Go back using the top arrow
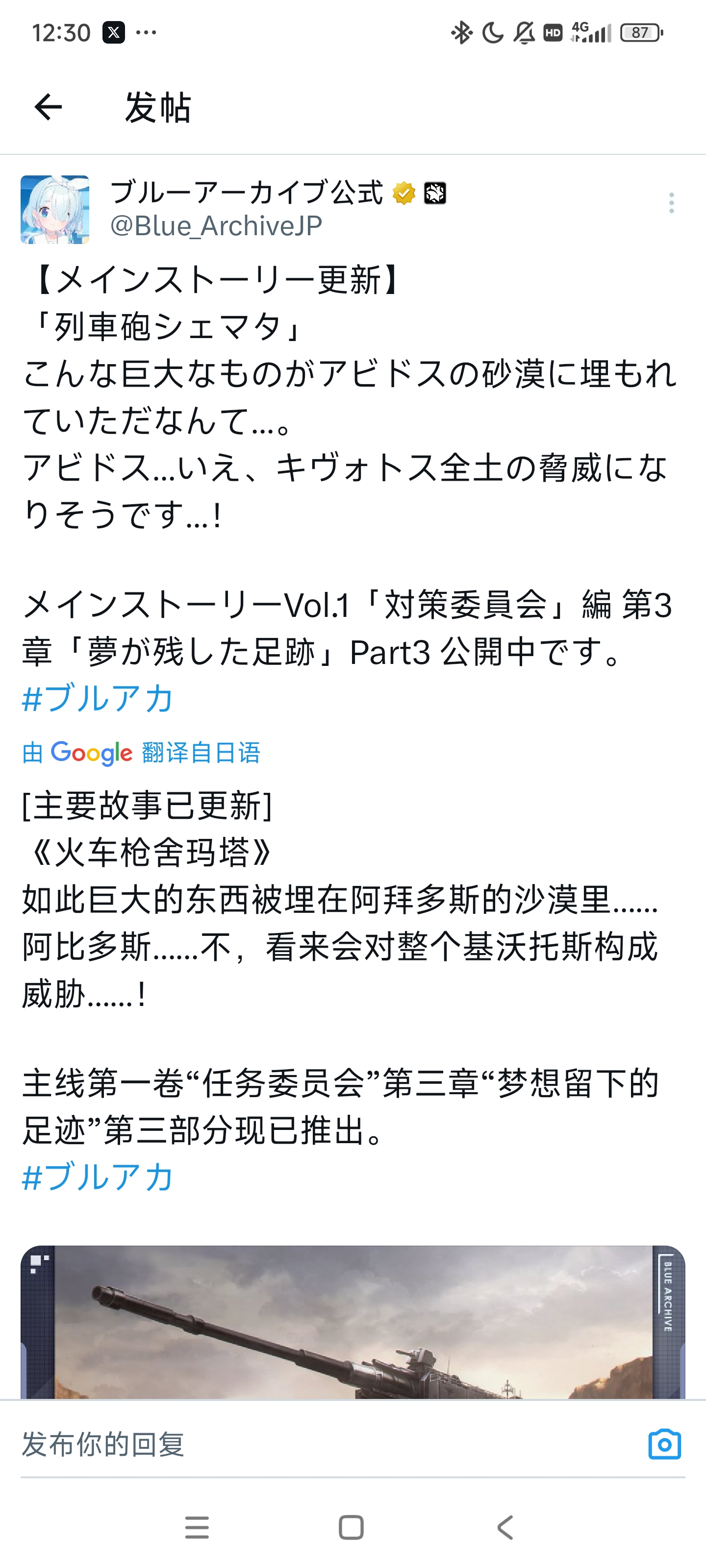This screenshot has width=706, height=1568. 48,108
